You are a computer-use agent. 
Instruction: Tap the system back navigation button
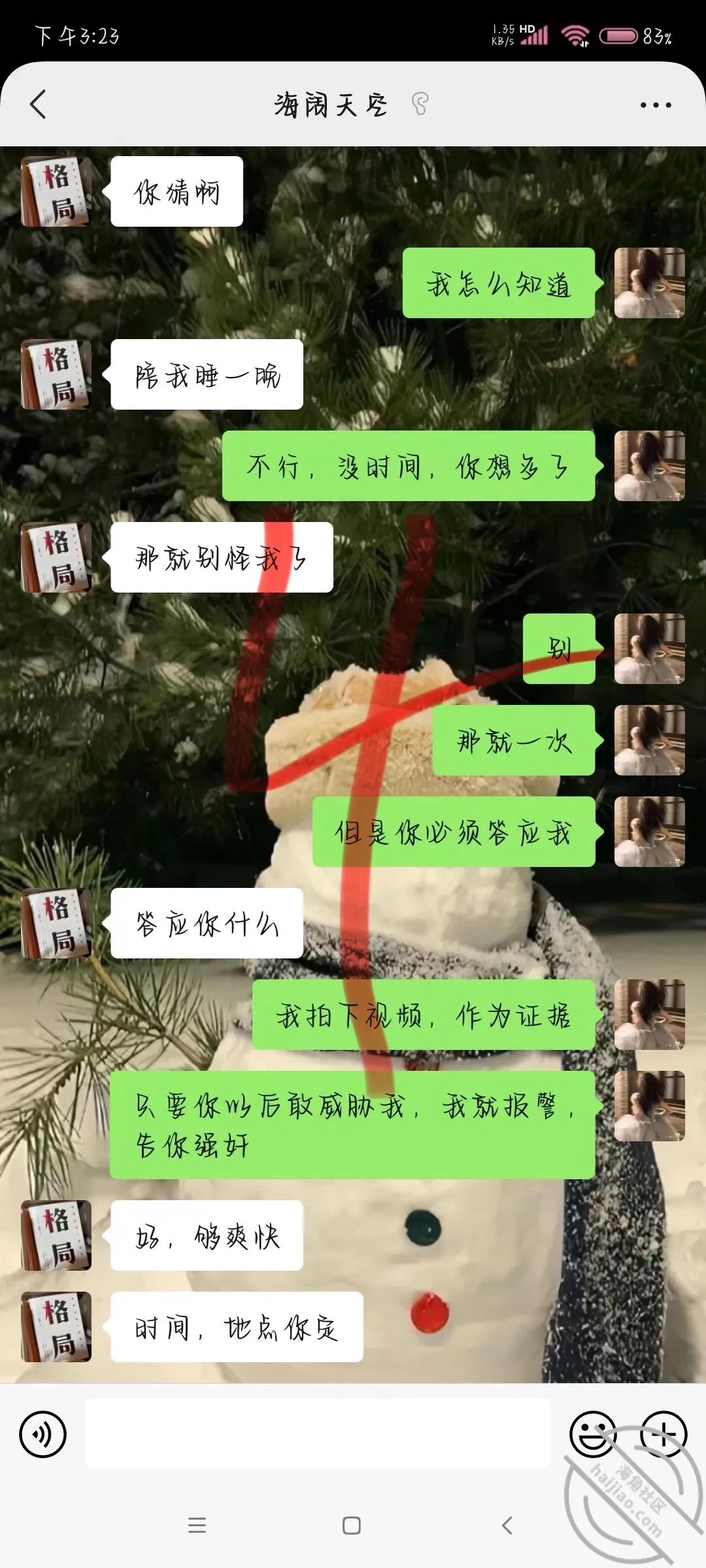(507, 1526)
